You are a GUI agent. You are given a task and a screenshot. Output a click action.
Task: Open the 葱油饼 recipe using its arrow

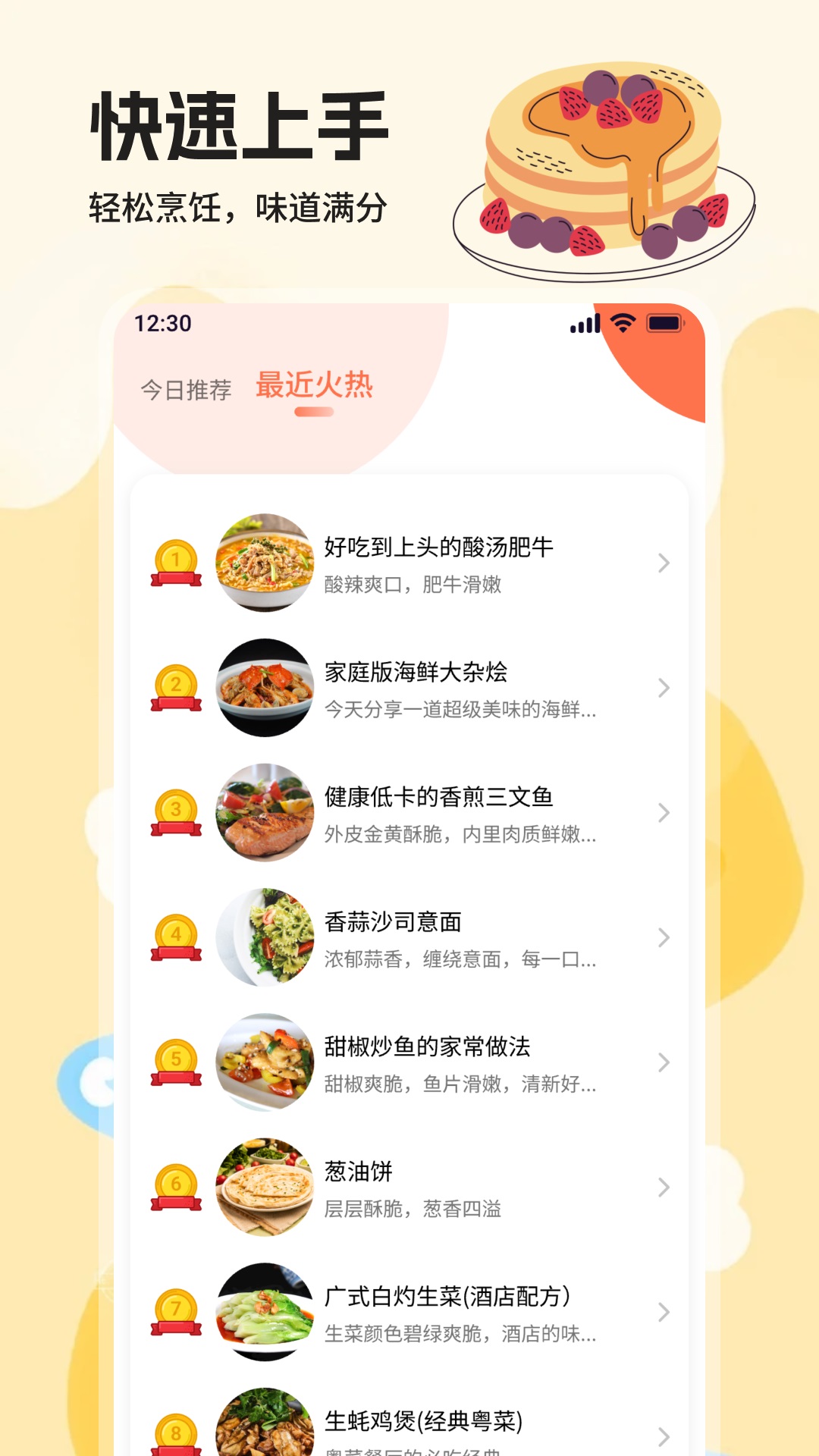click(664, 1188)
